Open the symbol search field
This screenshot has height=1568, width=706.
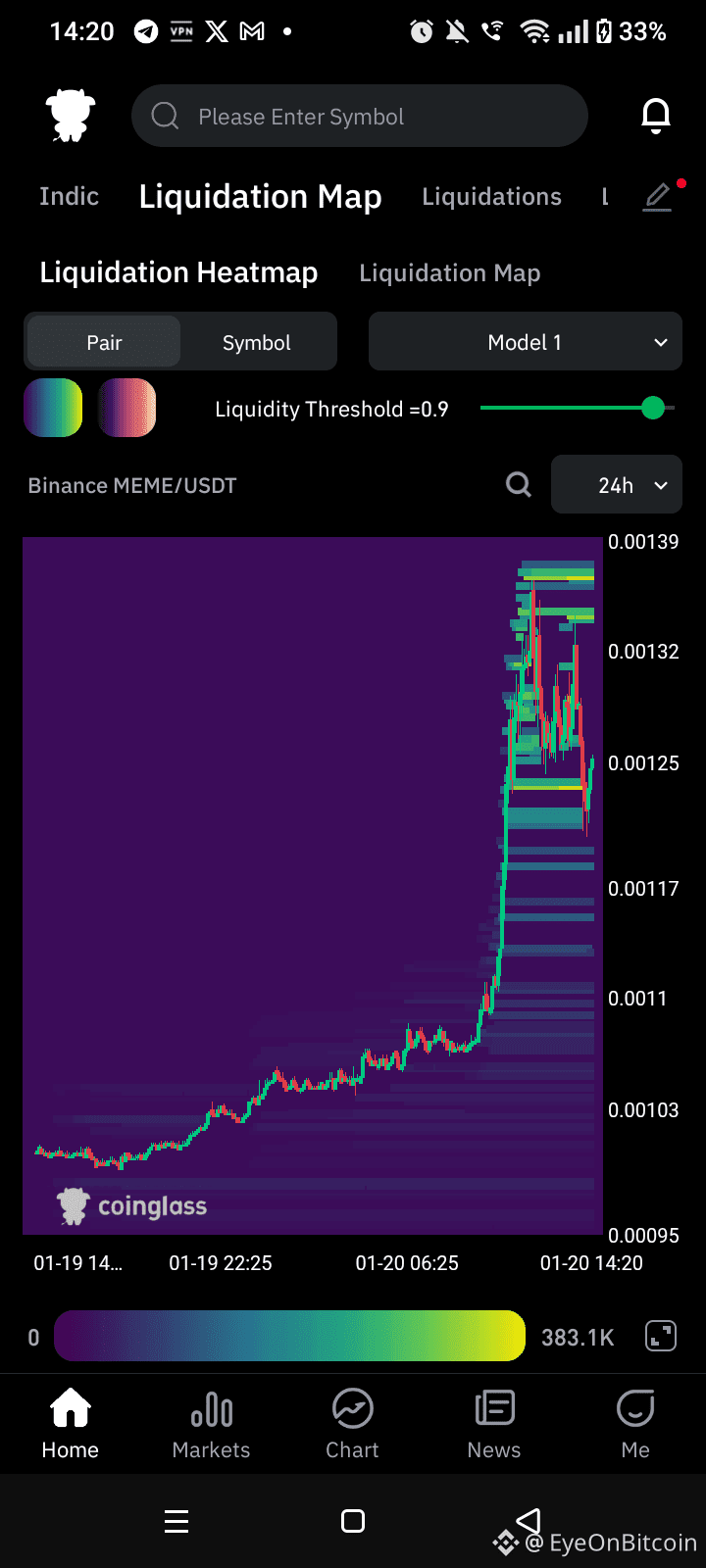point(359,117)
